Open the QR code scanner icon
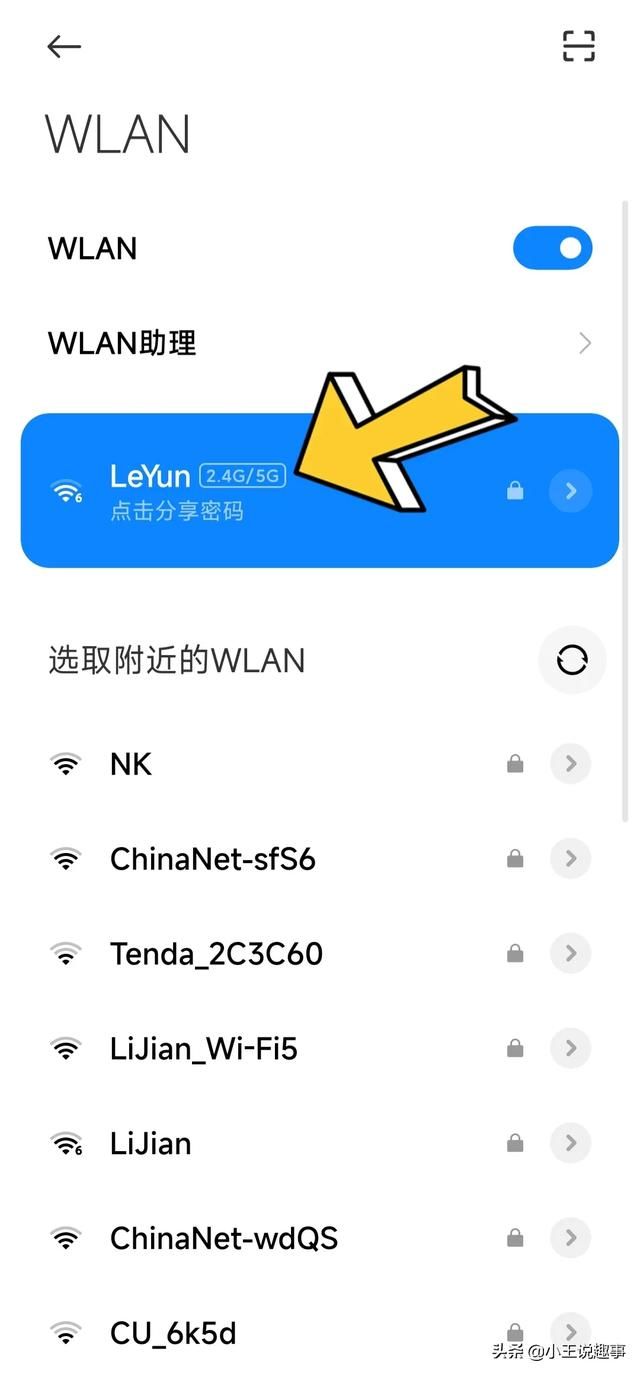This screenshot has height=1374, width=640. (x=578, y=46)
